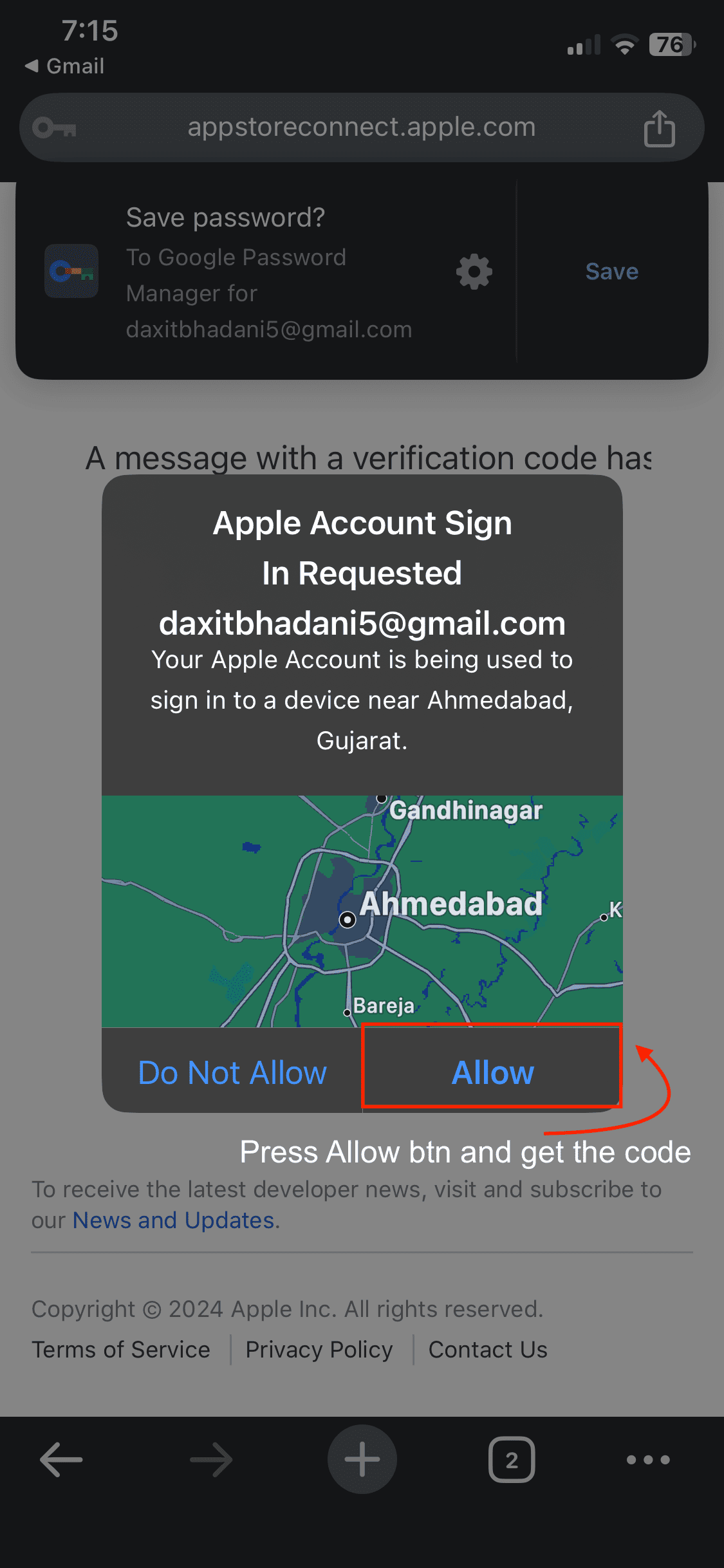Open password save settings gear

(474, 272)
